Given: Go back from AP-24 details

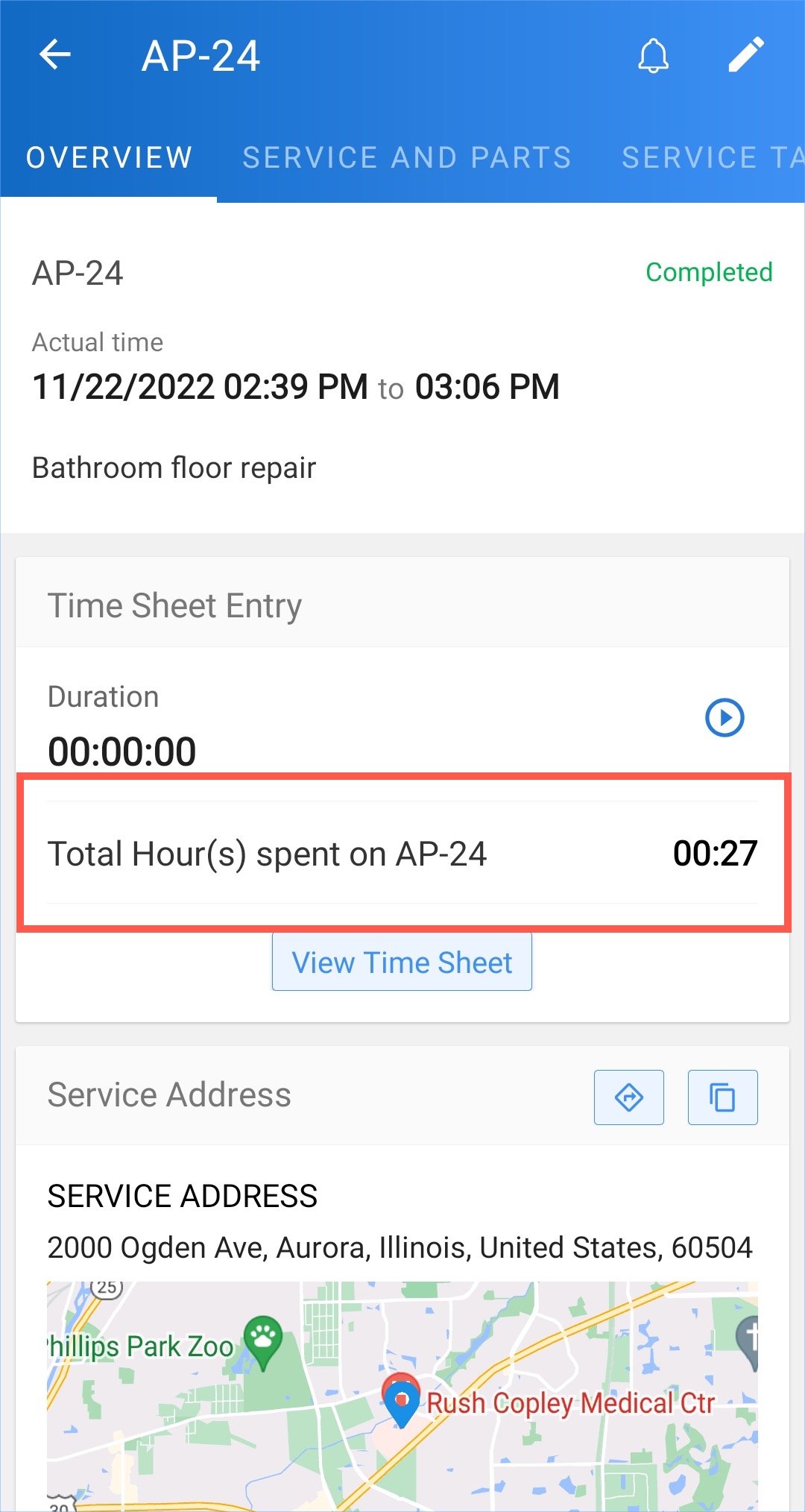Looking at the screenshot, I should coord(55,54).
